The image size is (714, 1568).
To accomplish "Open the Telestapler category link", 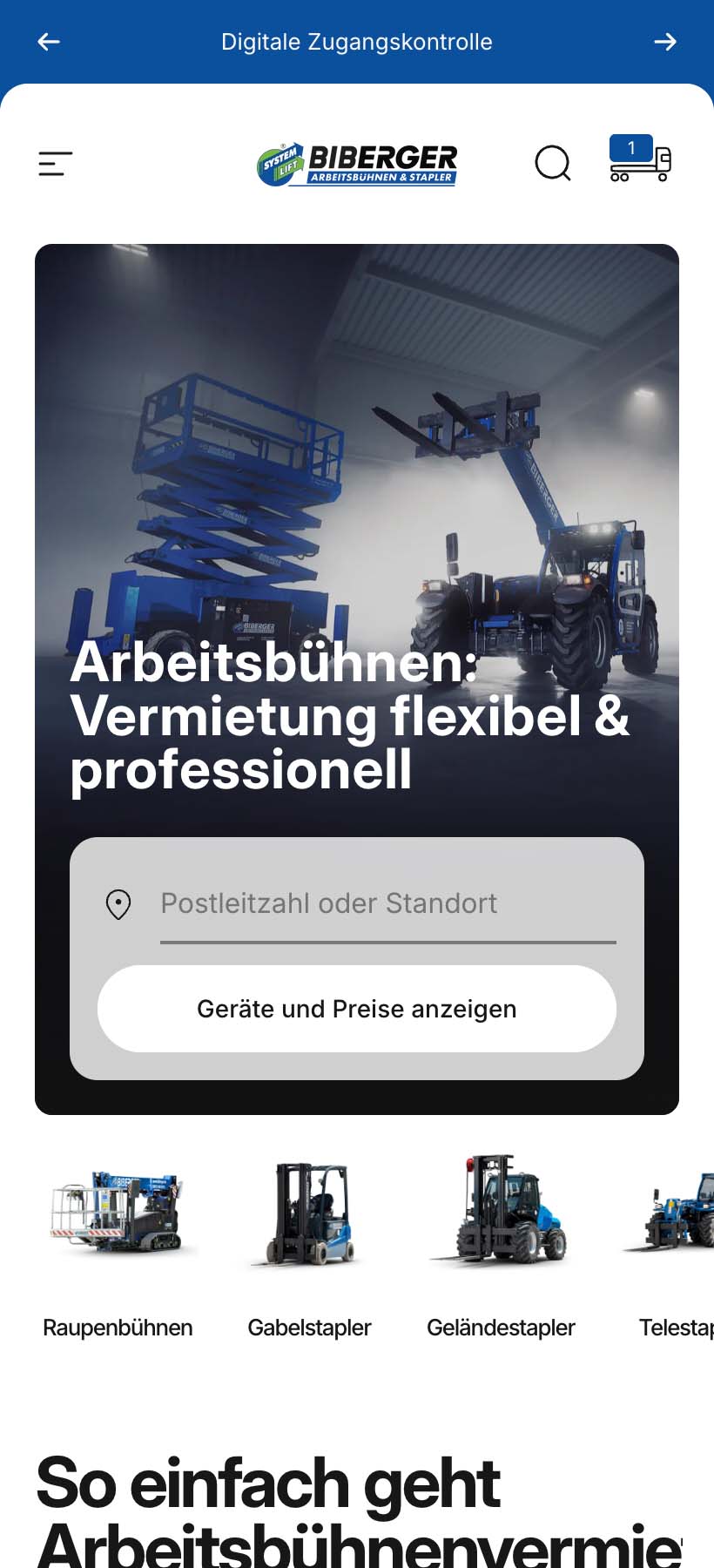I will (677, 1327).
